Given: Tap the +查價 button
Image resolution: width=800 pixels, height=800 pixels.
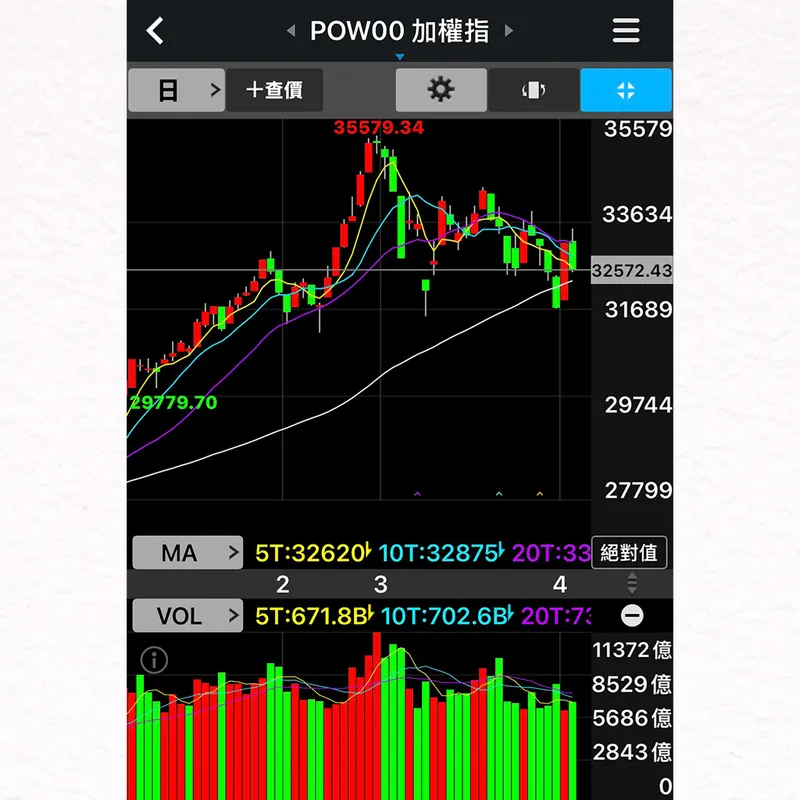Looking at the screenshot, I should pos(274,90).
